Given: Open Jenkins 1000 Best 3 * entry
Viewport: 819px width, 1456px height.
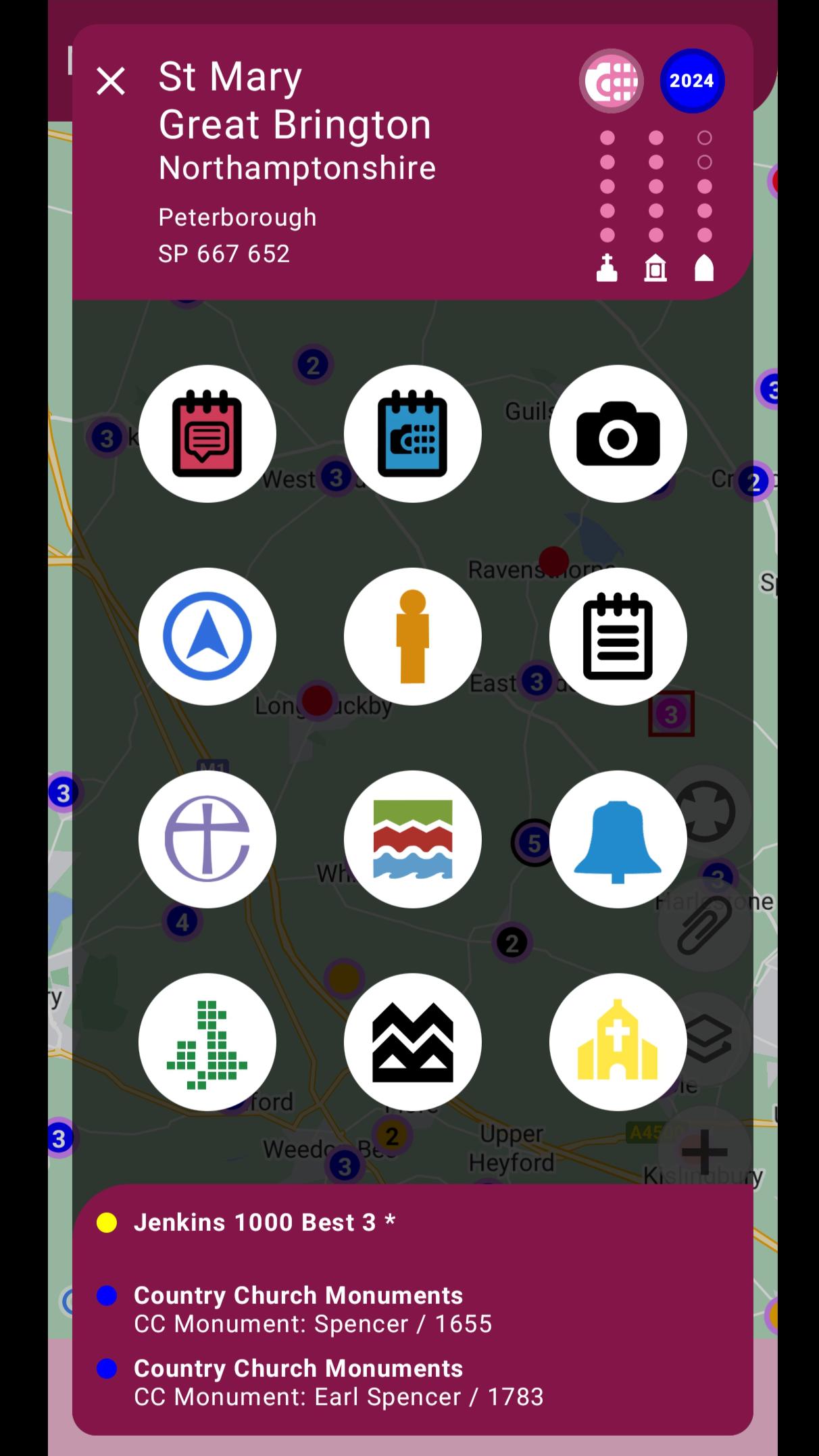Looking at the screenshot, I should [x=264, y=1222].
